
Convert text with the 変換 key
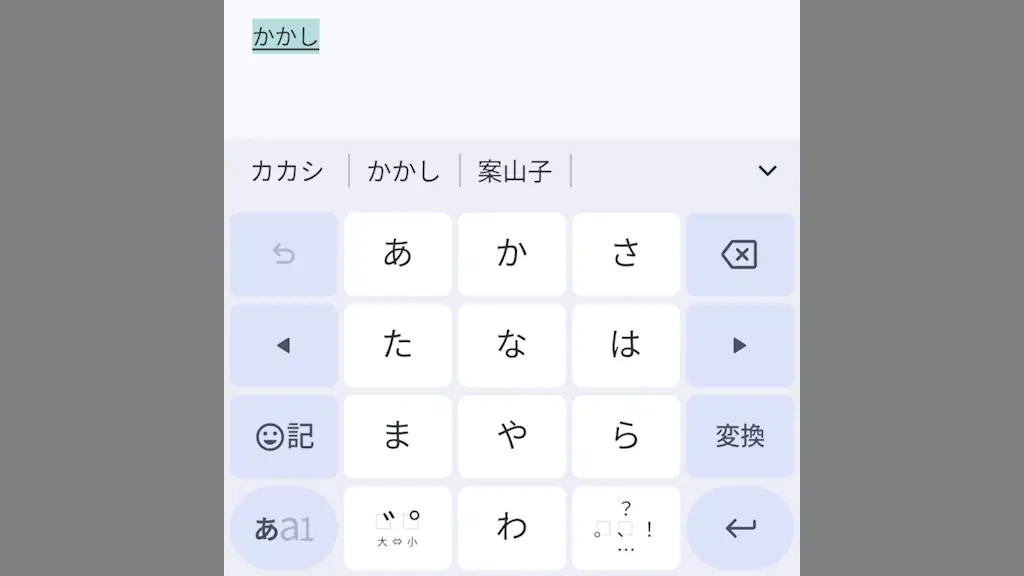[739, 437]
